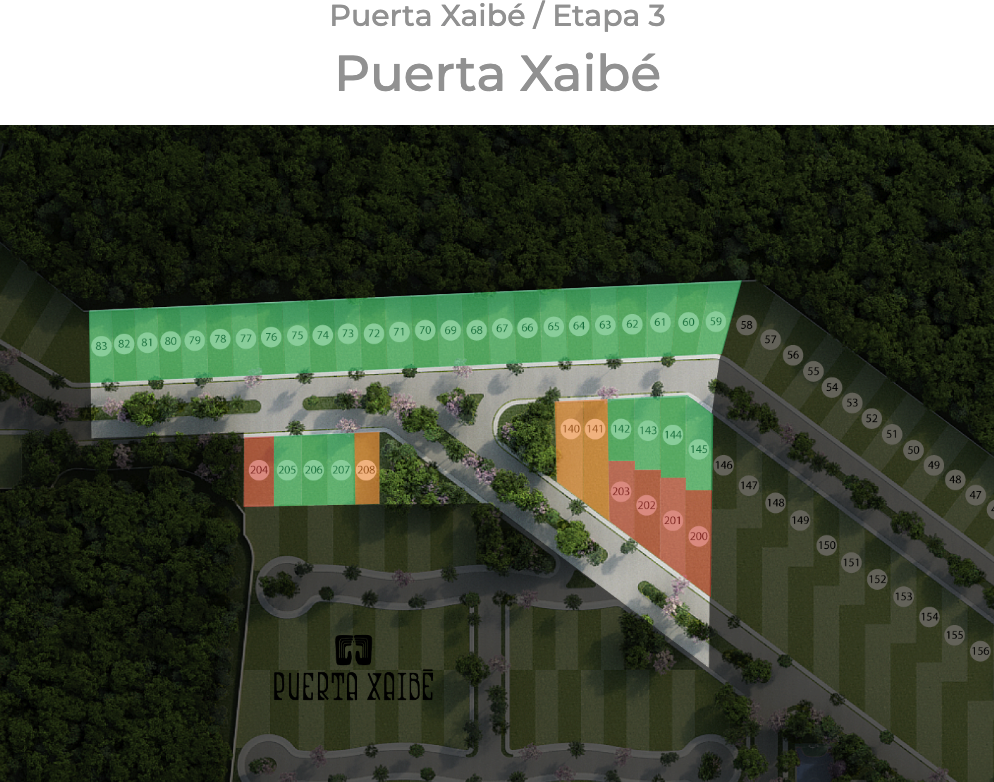Select lot 143 marker

(x=648, y=431)
